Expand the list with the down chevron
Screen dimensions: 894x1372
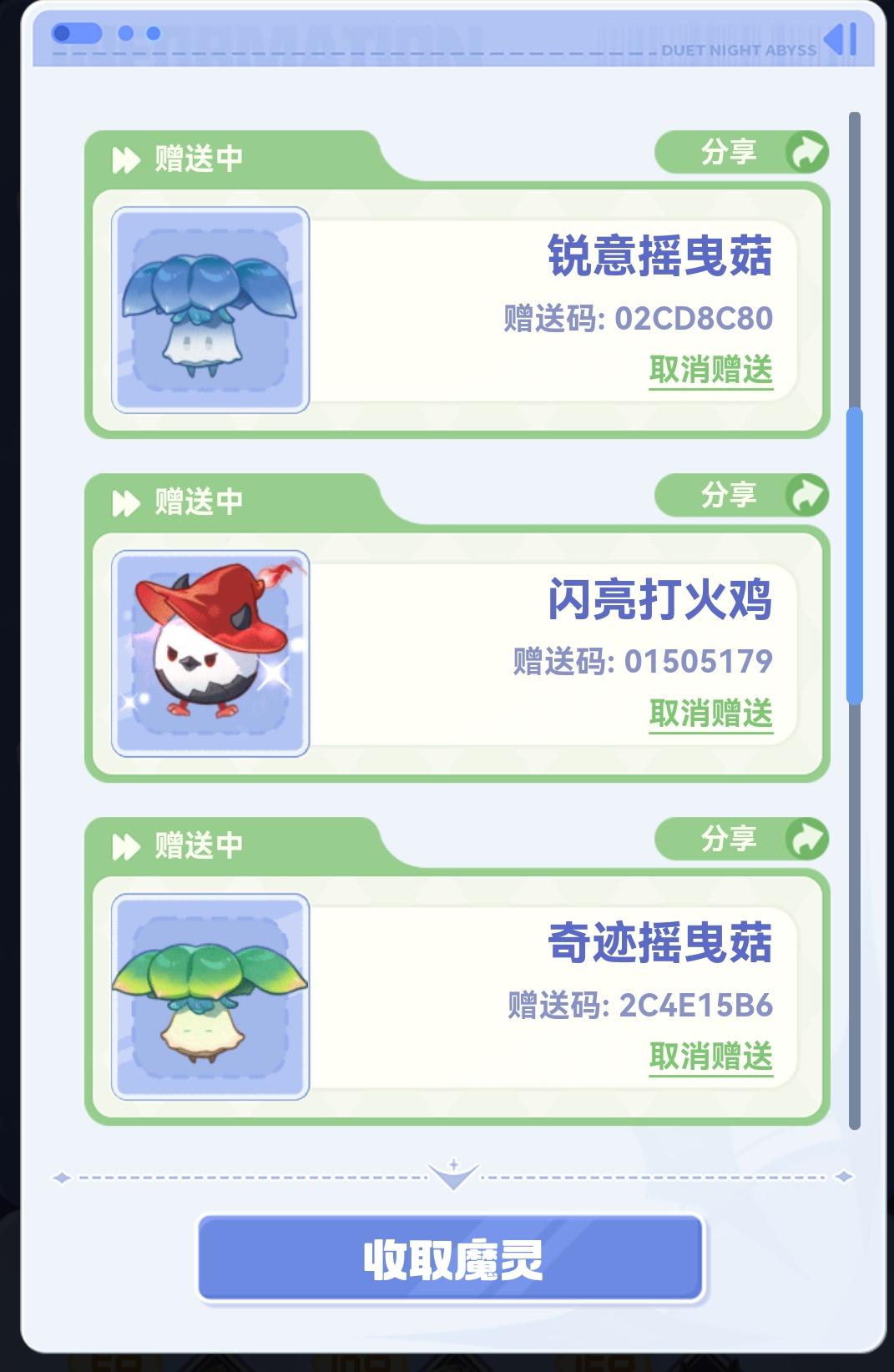pyautogui.click(x=453, y=1176)
